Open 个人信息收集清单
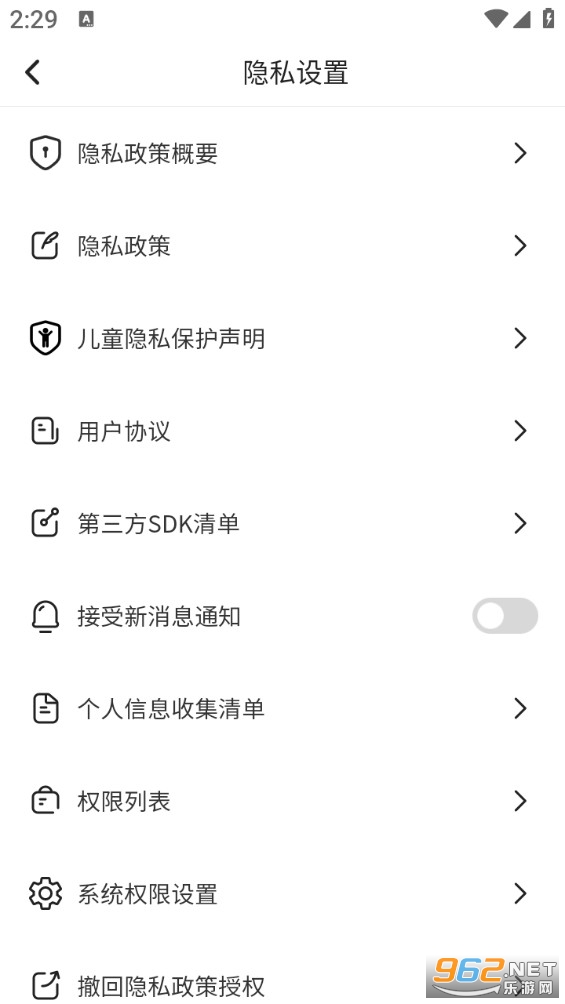 pyautogui.click(x=282, y=709)
